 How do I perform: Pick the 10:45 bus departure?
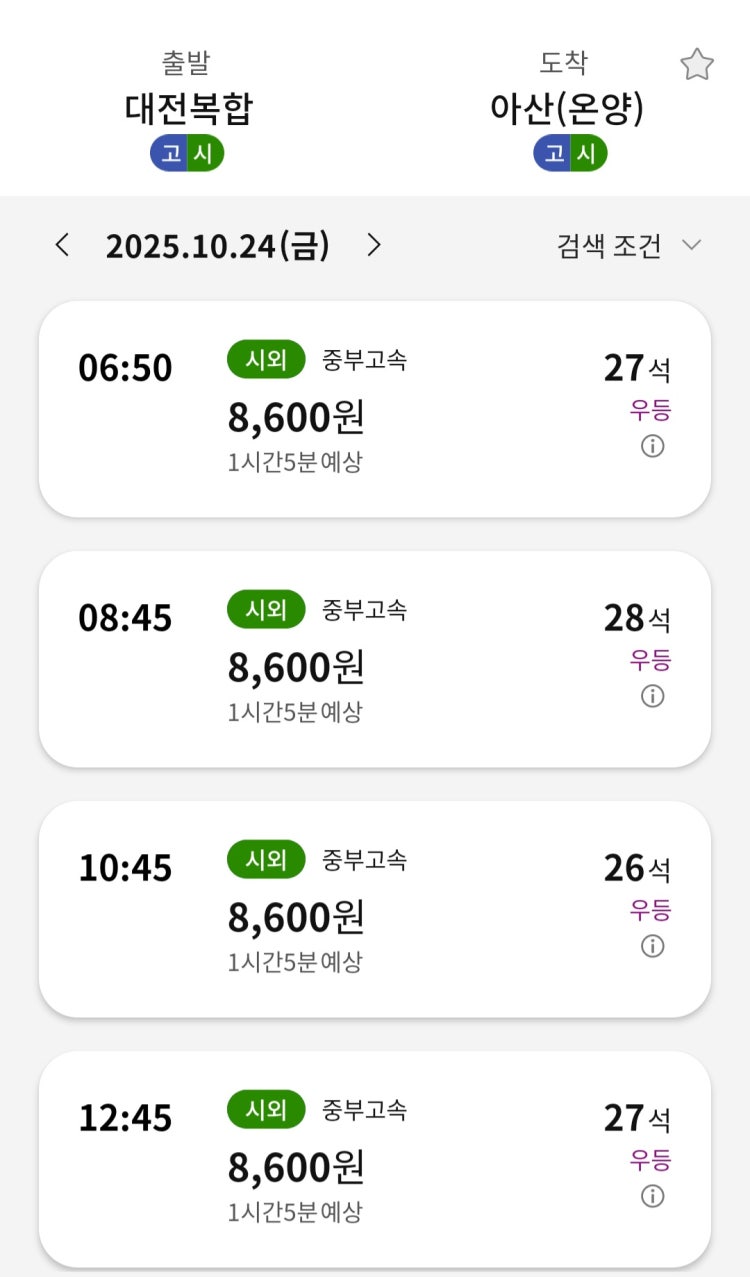pyautogui.click(x=374, y=909)
